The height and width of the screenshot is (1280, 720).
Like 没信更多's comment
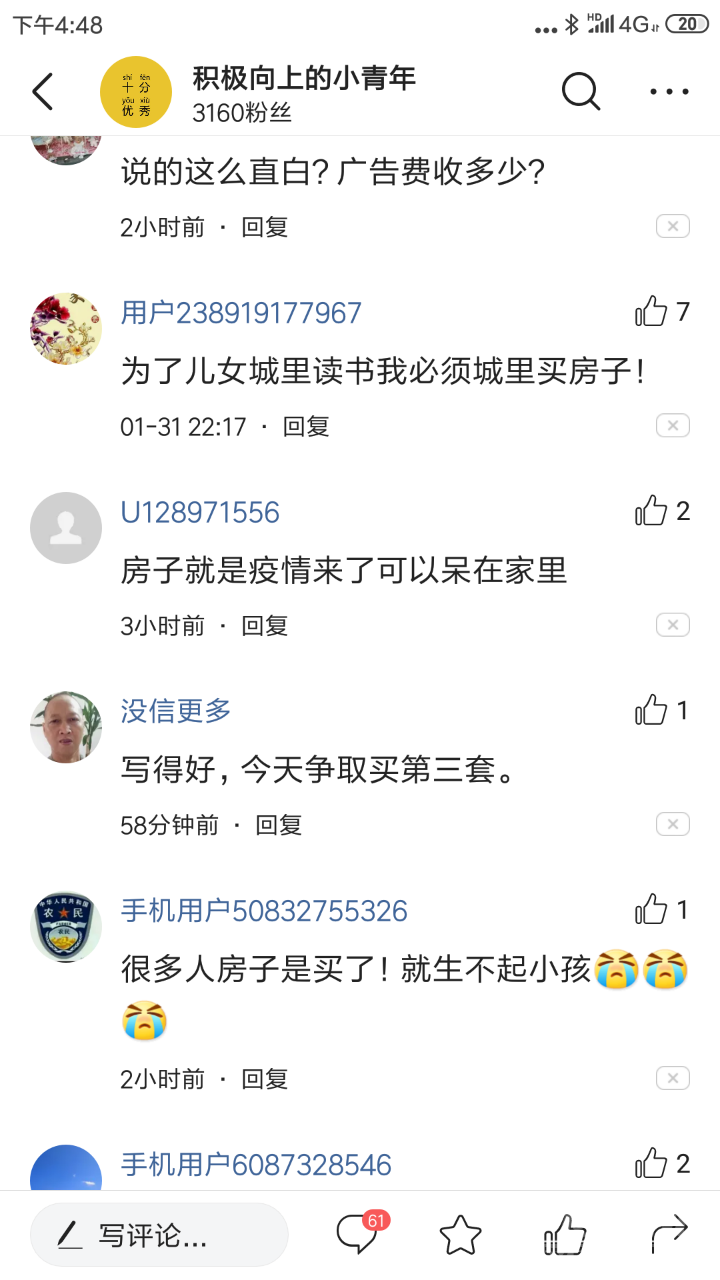coord(652,711)
